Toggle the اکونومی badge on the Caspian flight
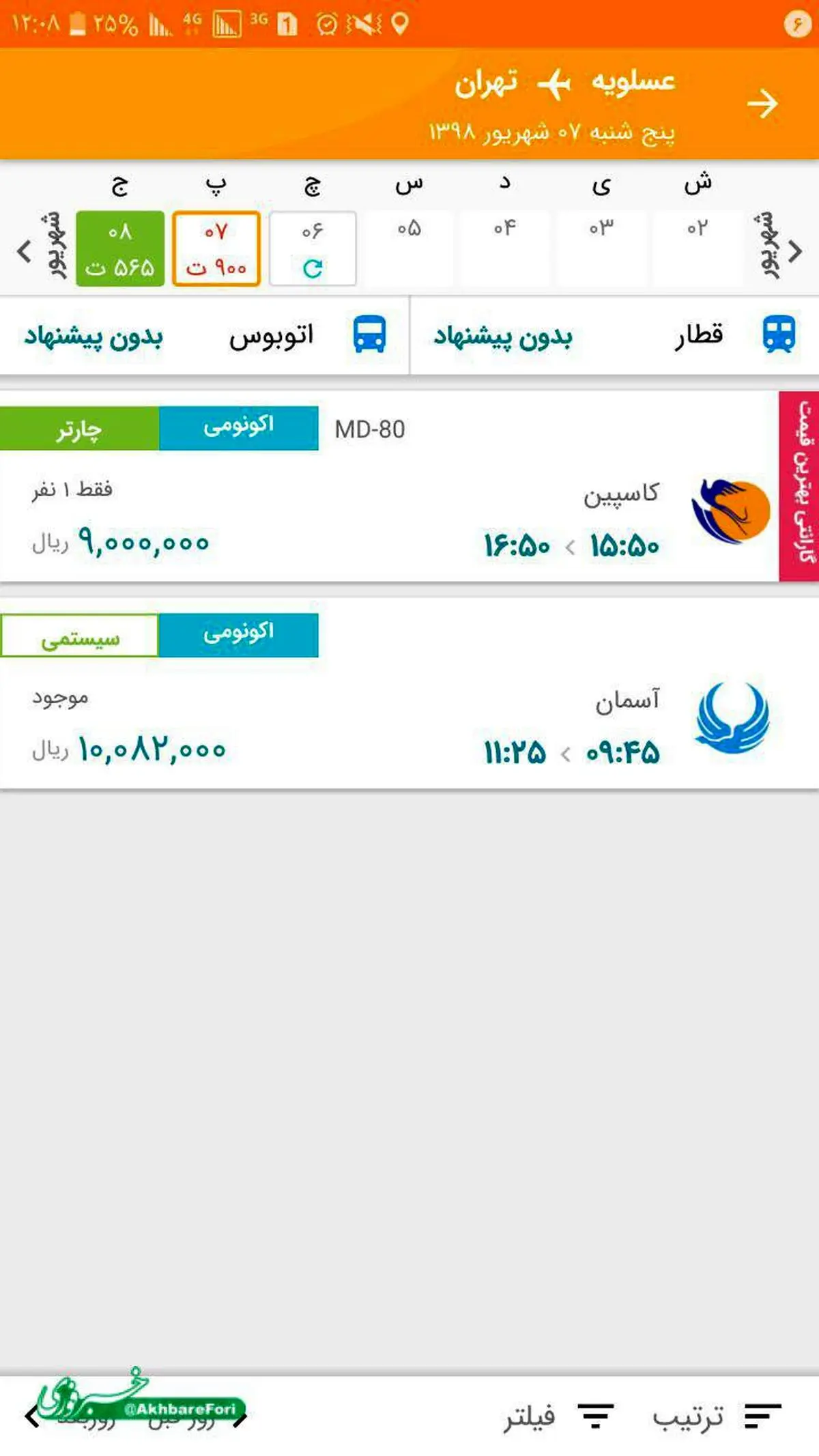Image resolution: width=819 pixels, height=1456 pixels. (239, 430)
